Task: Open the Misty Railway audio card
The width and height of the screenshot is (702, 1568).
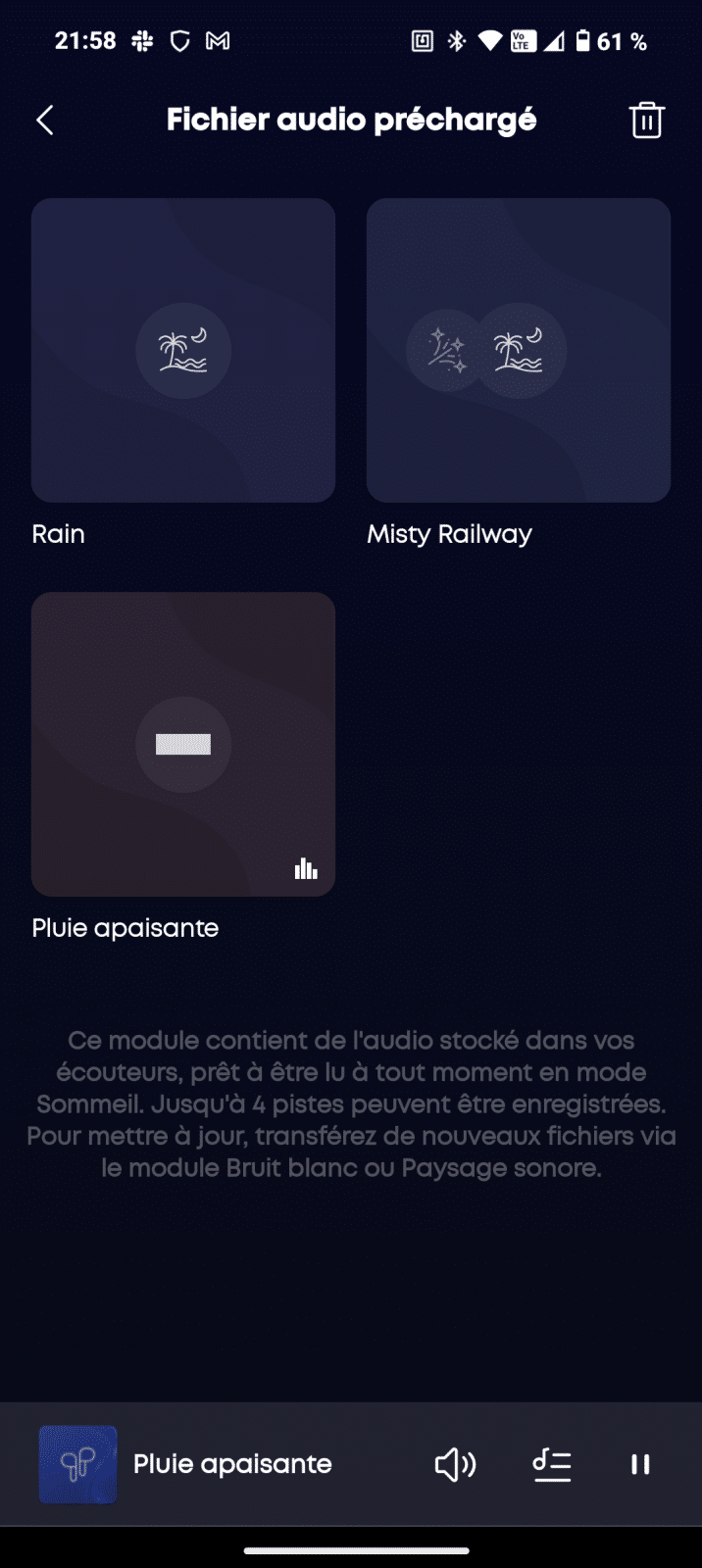Action: [518, 351]
